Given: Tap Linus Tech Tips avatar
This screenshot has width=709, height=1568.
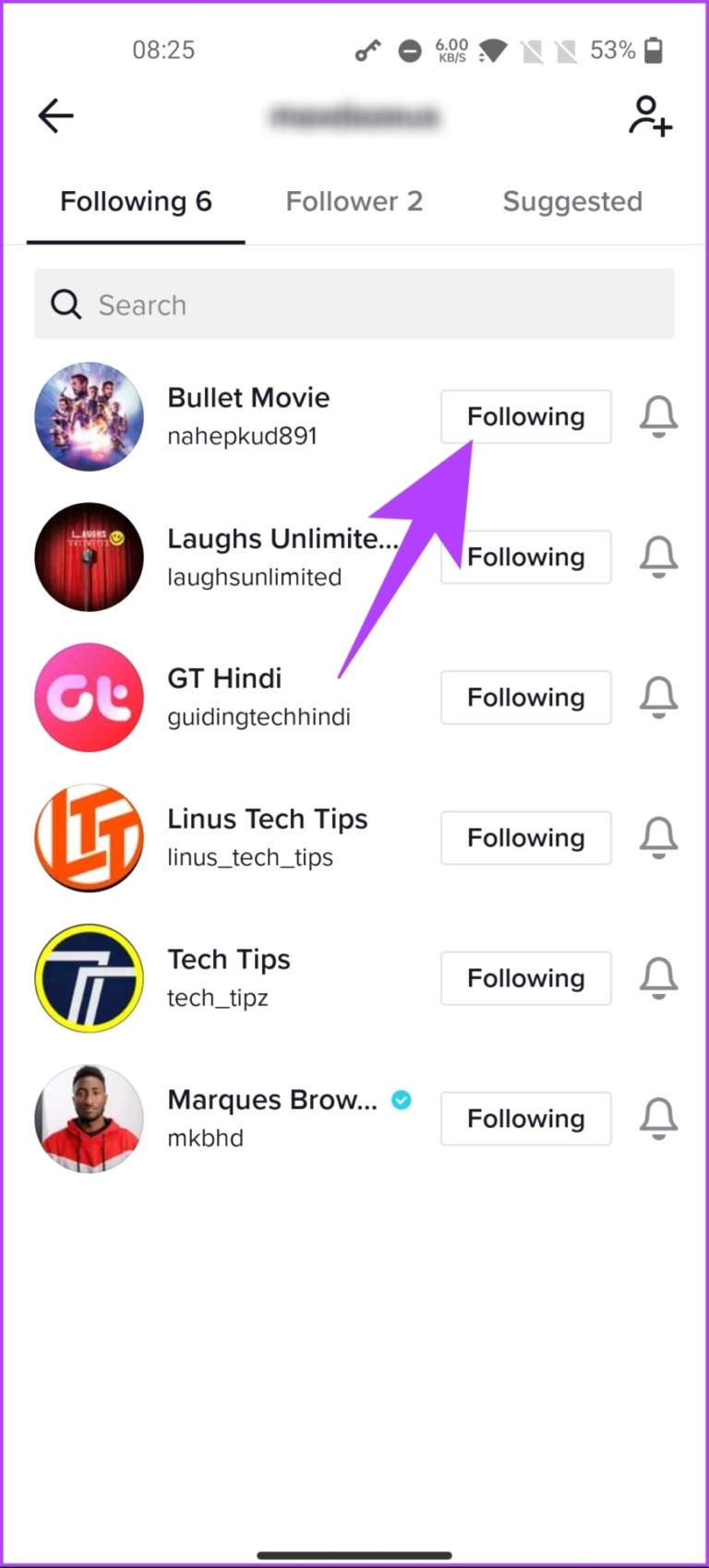Looking at the screenshot, I should coord(89,838).
